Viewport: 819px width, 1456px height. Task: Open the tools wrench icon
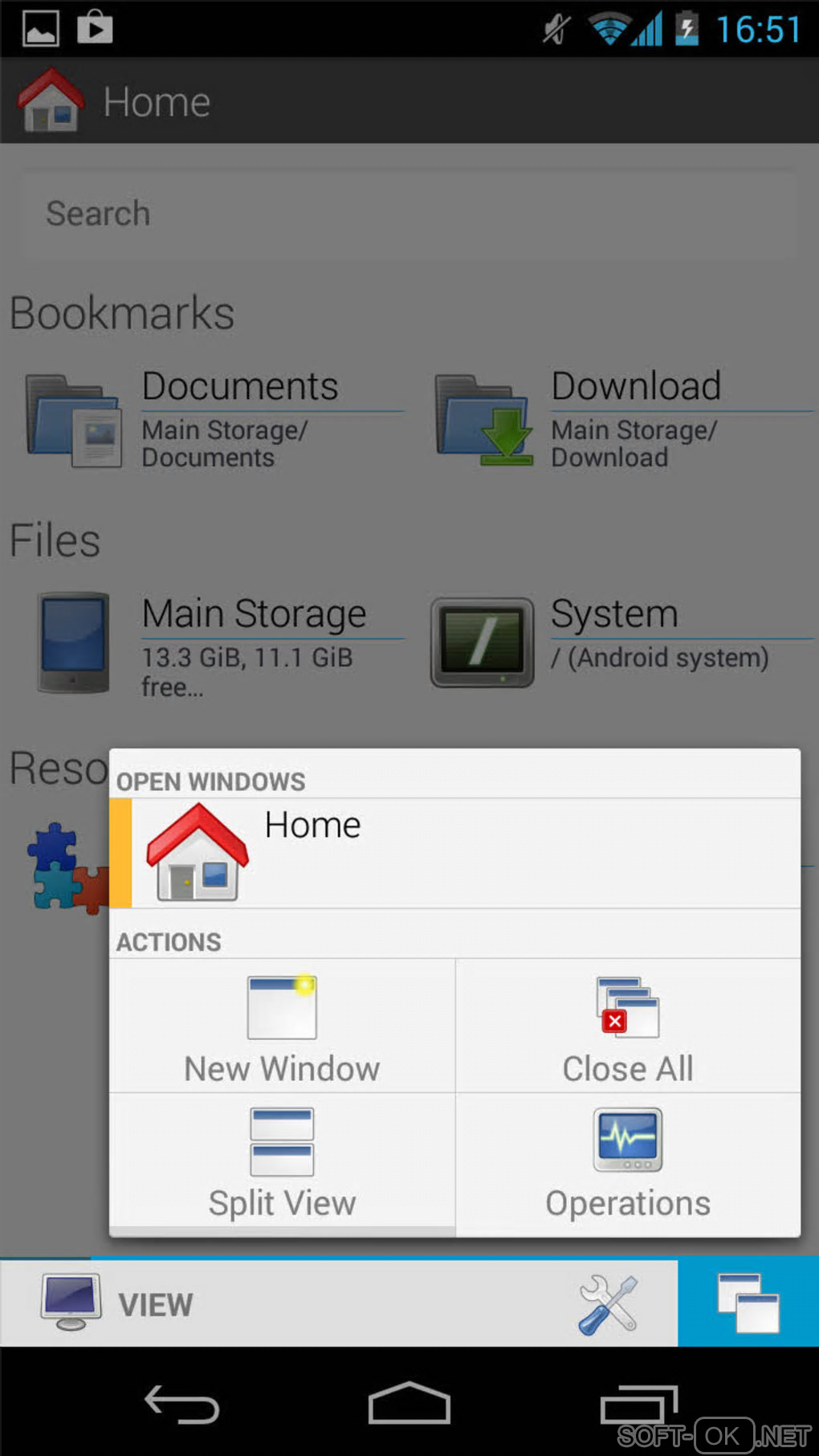tap(608, 1303)
